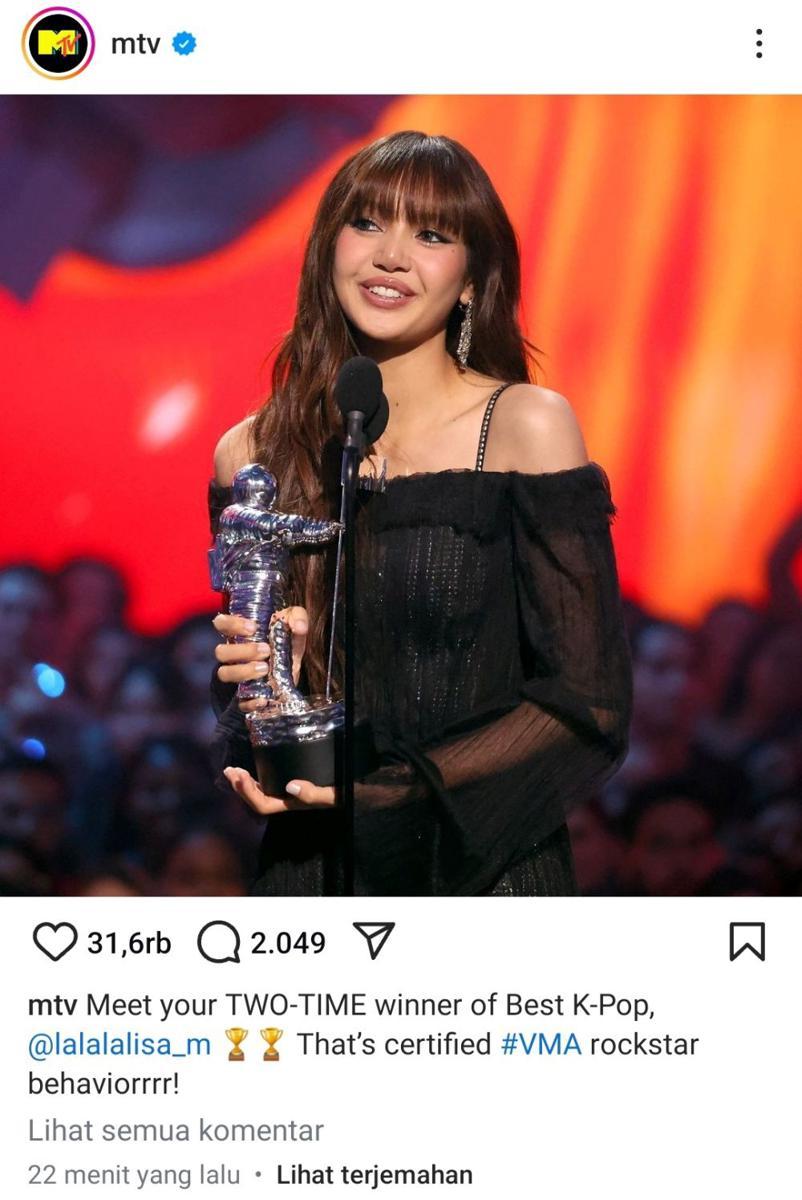Tap Lihat terjemahan to translate
Image resolution: width=802 pixels, height=1200 pixels.
click(374, 1175)
